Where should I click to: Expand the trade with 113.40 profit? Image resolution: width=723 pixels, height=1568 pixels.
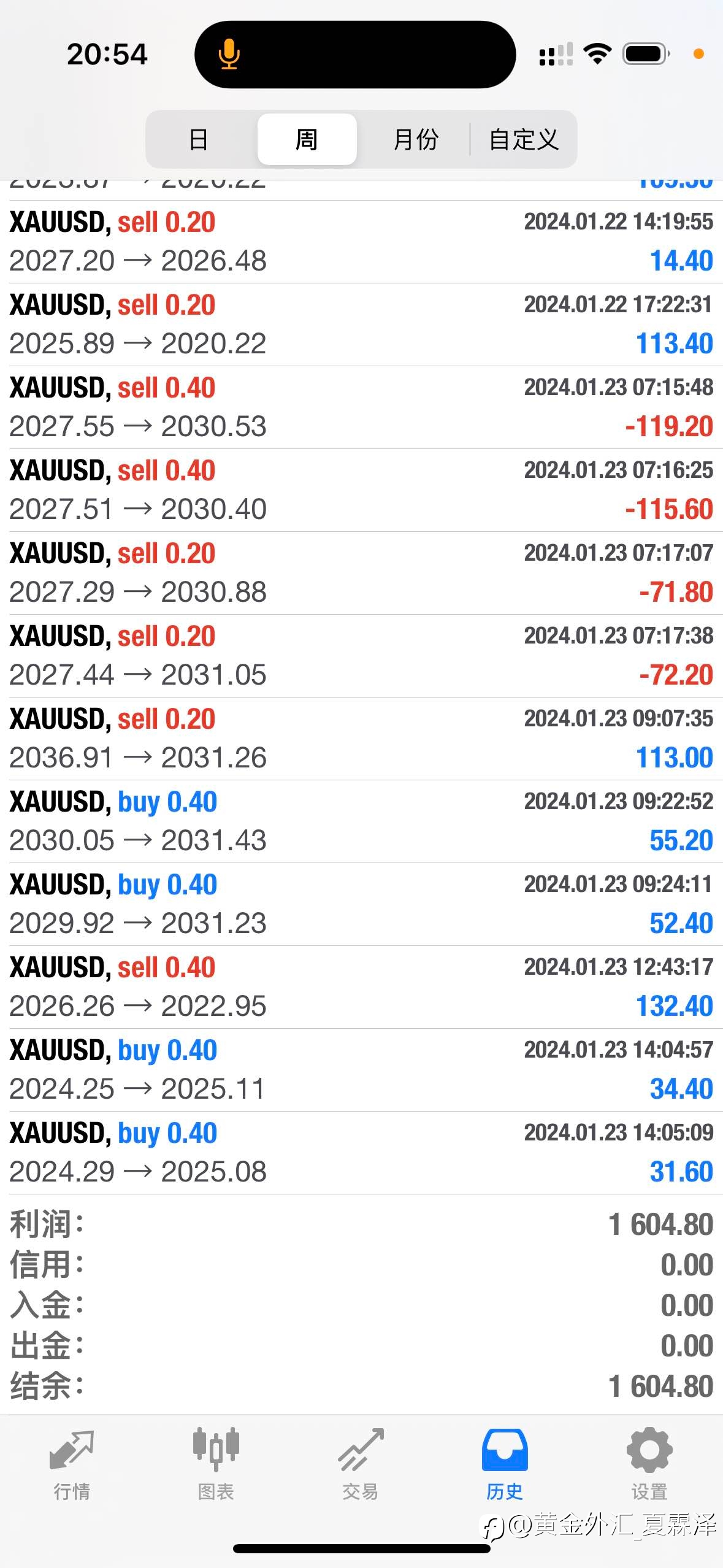tap(361, 325)
